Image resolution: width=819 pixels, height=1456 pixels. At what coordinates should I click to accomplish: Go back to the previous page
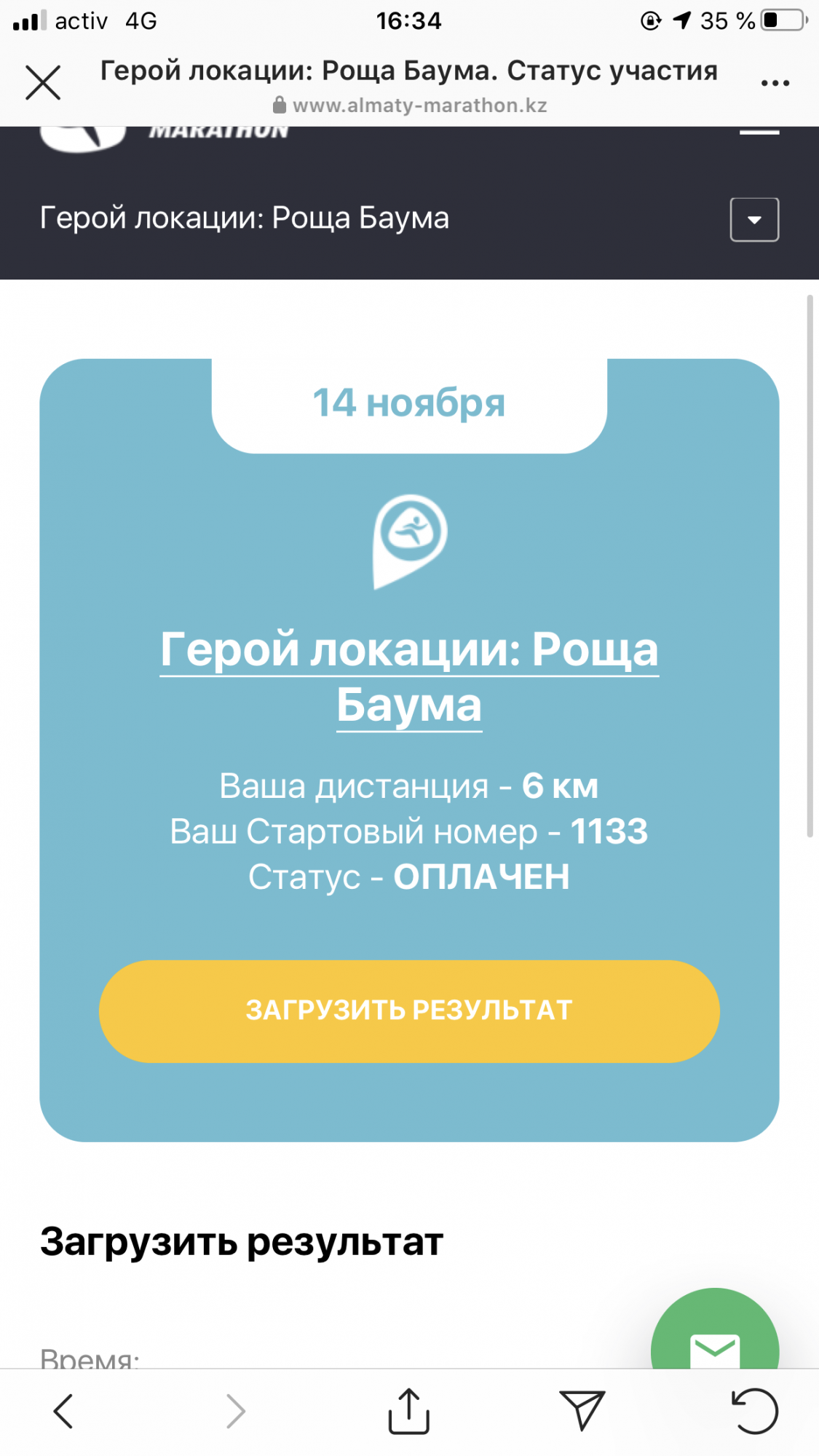point(64,1412)
